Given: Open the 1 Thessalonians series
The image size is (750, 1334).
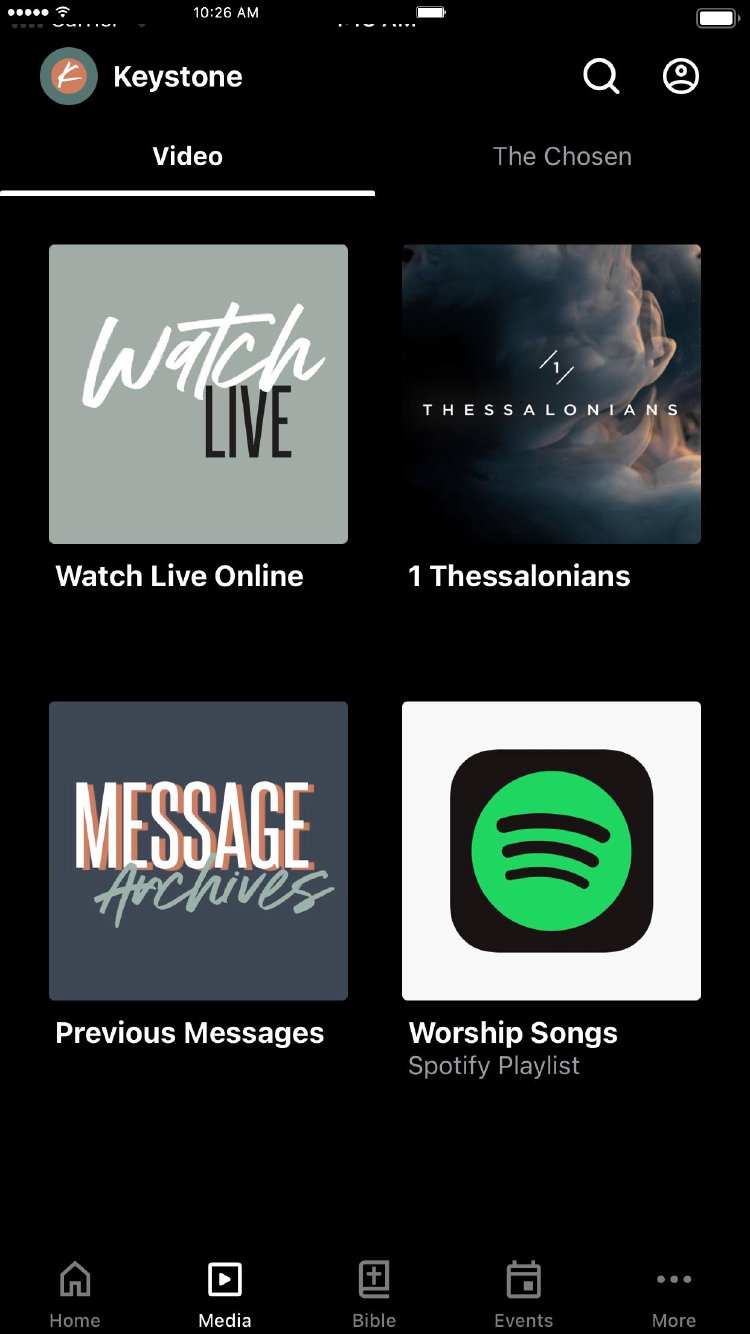Looking at the screenshot, I should [x=551, y=394].
